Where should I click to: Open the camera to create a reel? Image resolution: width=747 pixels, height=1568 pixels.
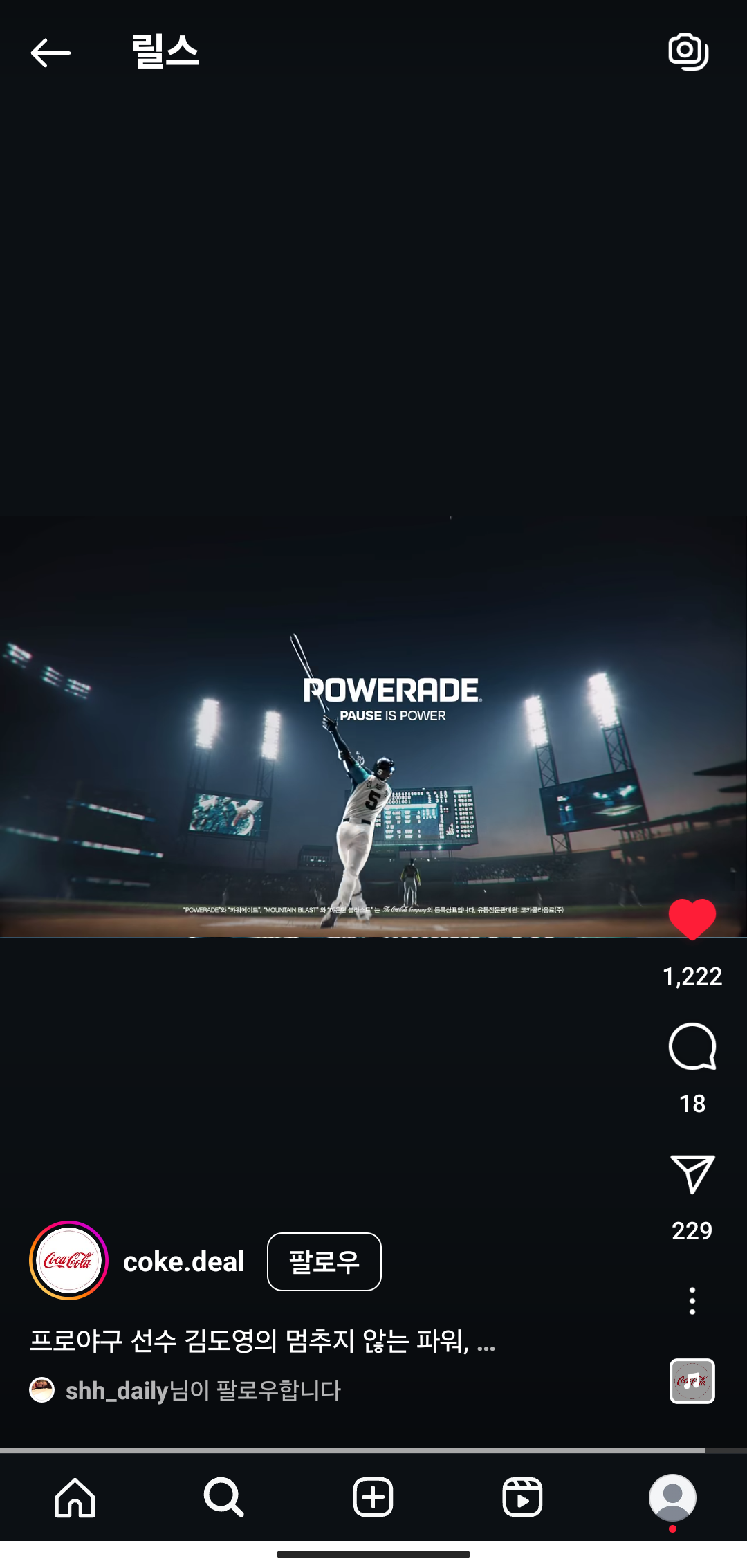688,52
